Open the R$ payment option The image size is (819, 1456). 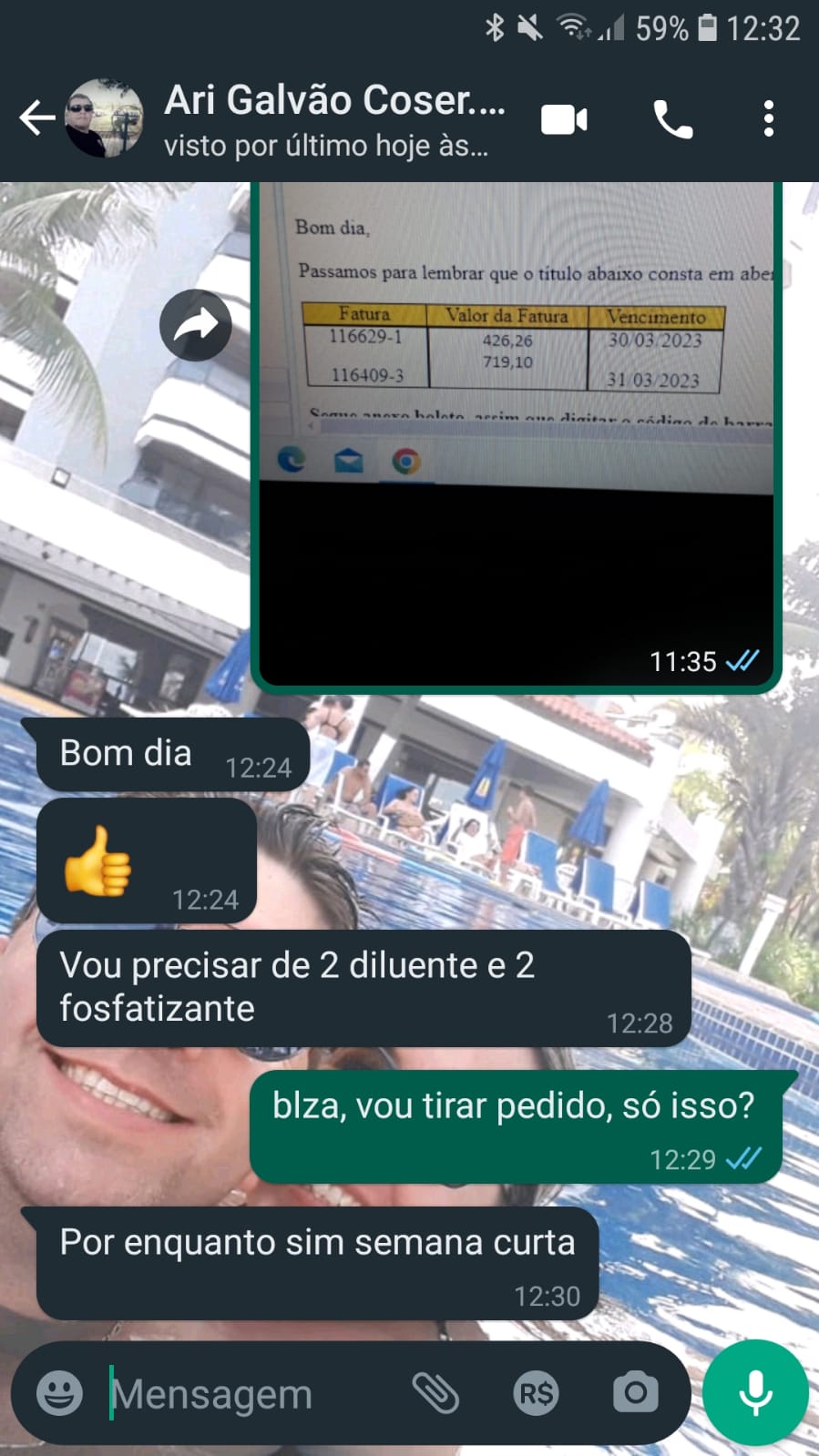536,1393
